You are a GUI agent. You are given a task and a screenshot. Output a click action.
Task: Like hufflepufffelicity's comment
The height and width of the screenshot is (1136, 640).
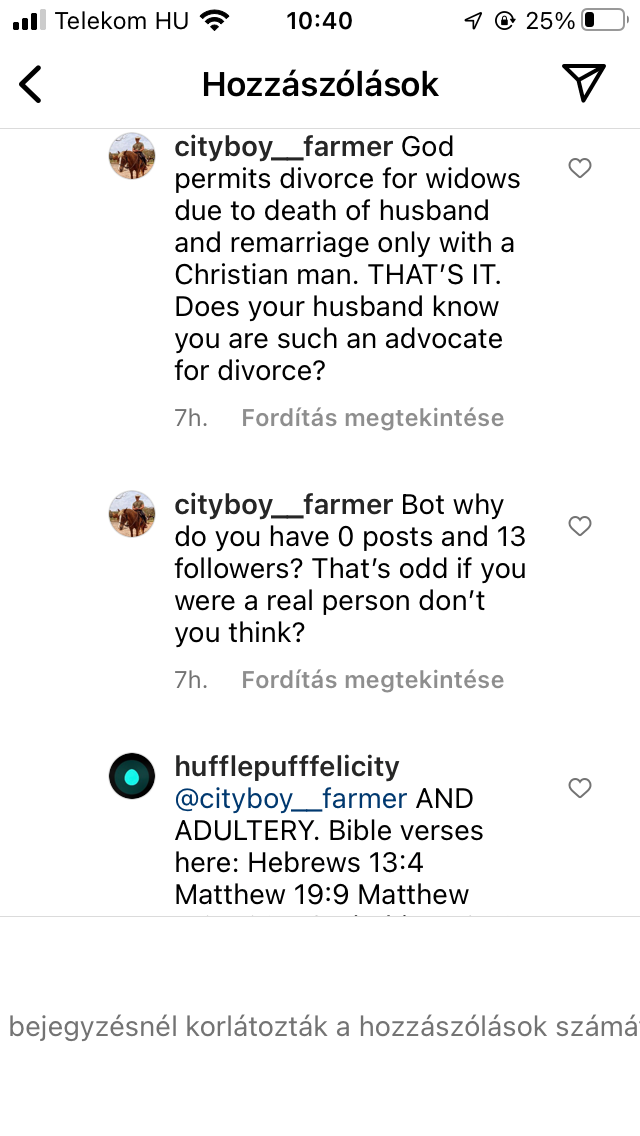[x=580, y=788]
